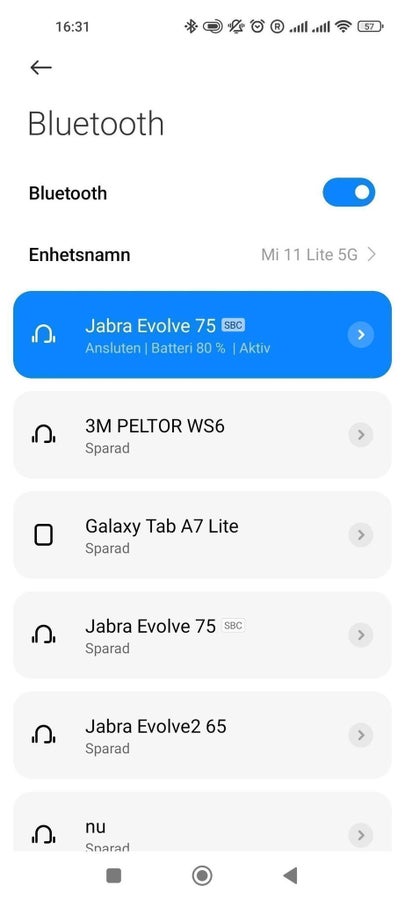Open details arrow for Galaxy Tab A7 Lite
This screenshot has width=405, height=900.
(x=361, y=535)
